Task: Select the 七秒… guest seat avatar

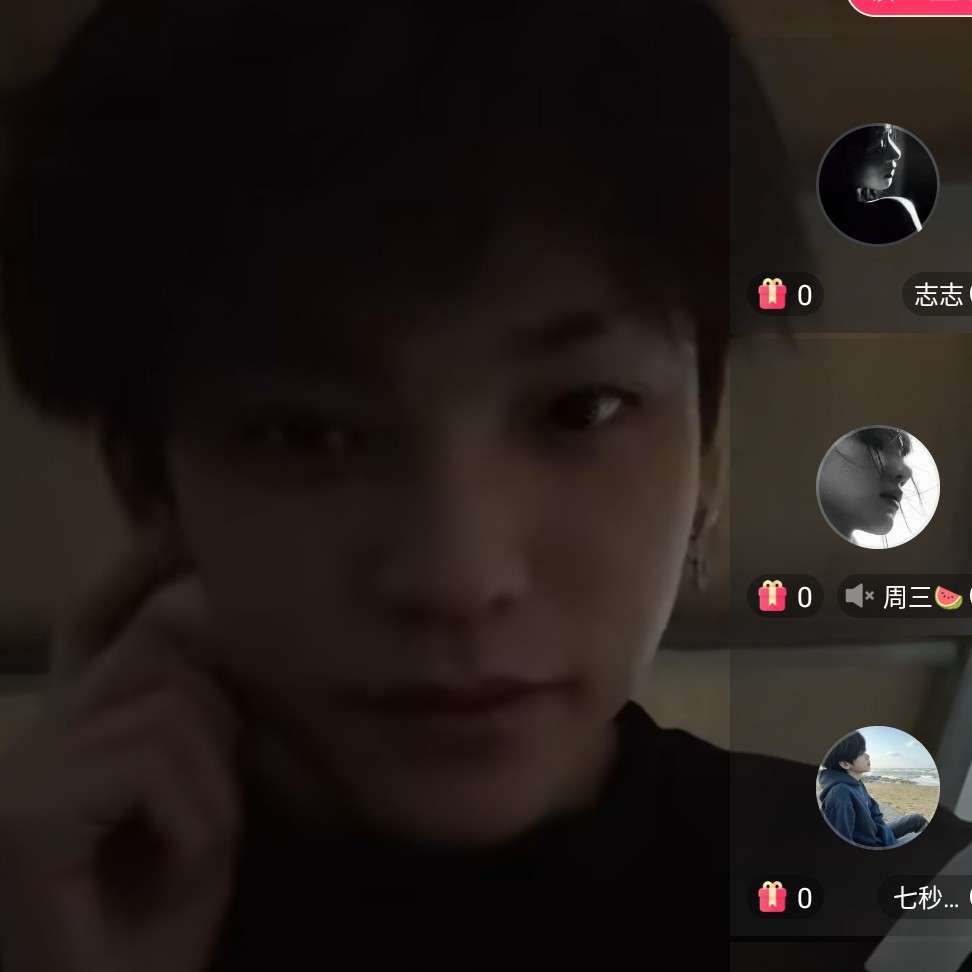Action: (x=877, y=787)
